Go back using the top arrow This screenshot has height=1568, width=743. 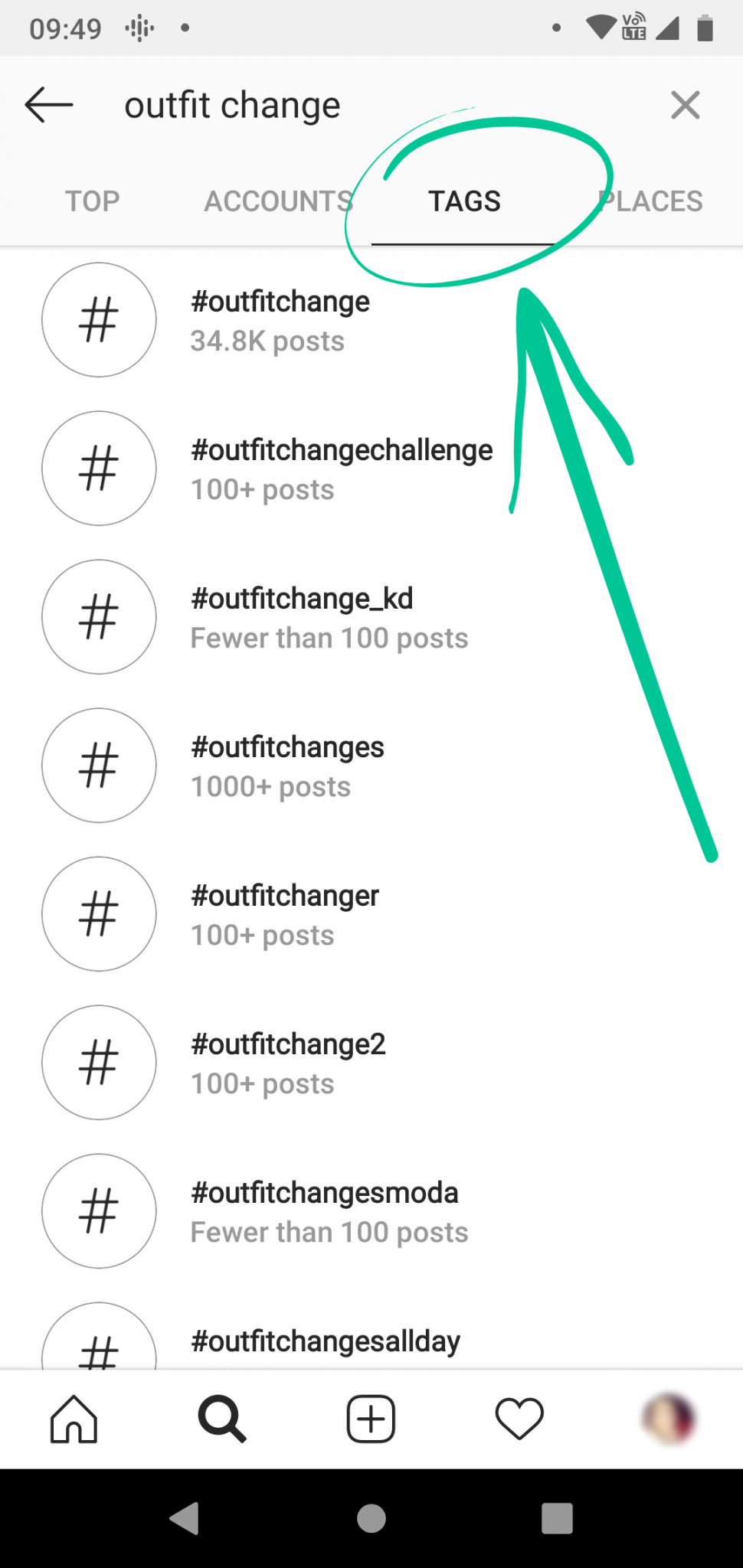point(49,105)
